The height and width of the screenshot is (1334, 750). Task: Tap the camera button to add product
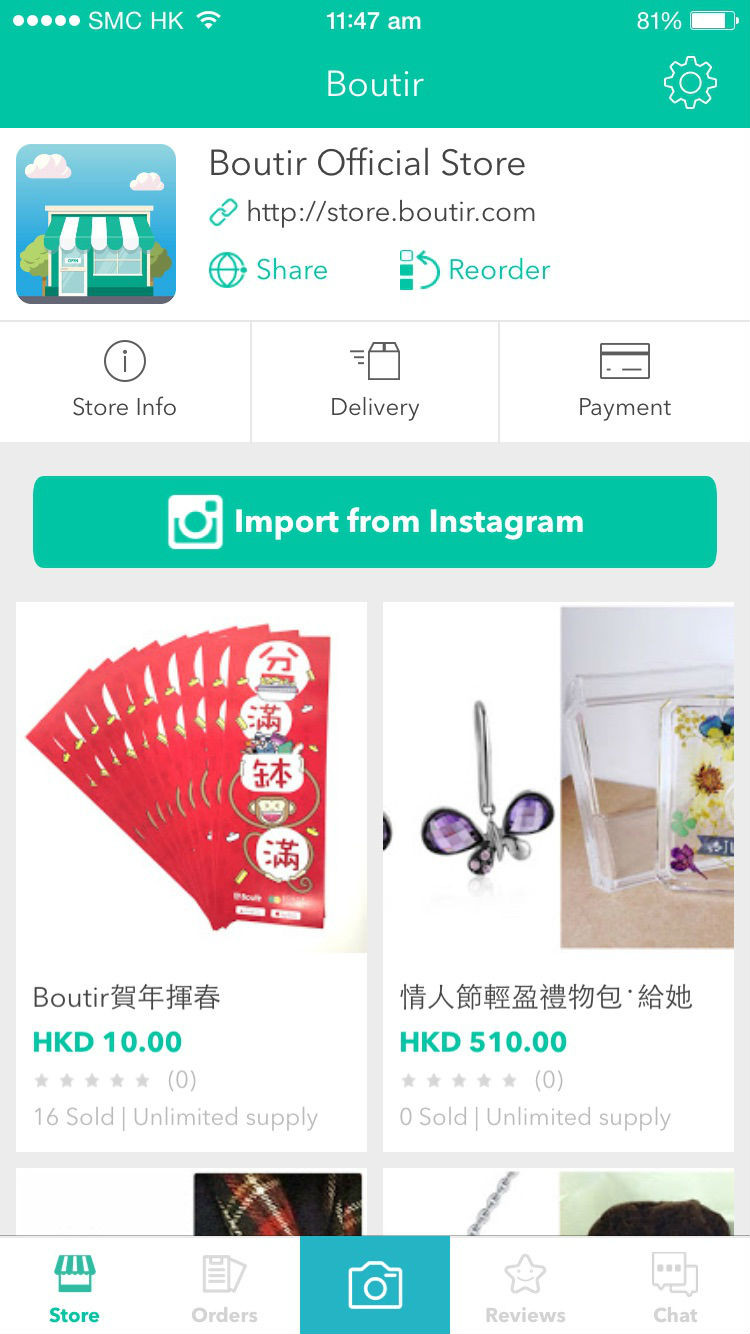(375, 1286)
